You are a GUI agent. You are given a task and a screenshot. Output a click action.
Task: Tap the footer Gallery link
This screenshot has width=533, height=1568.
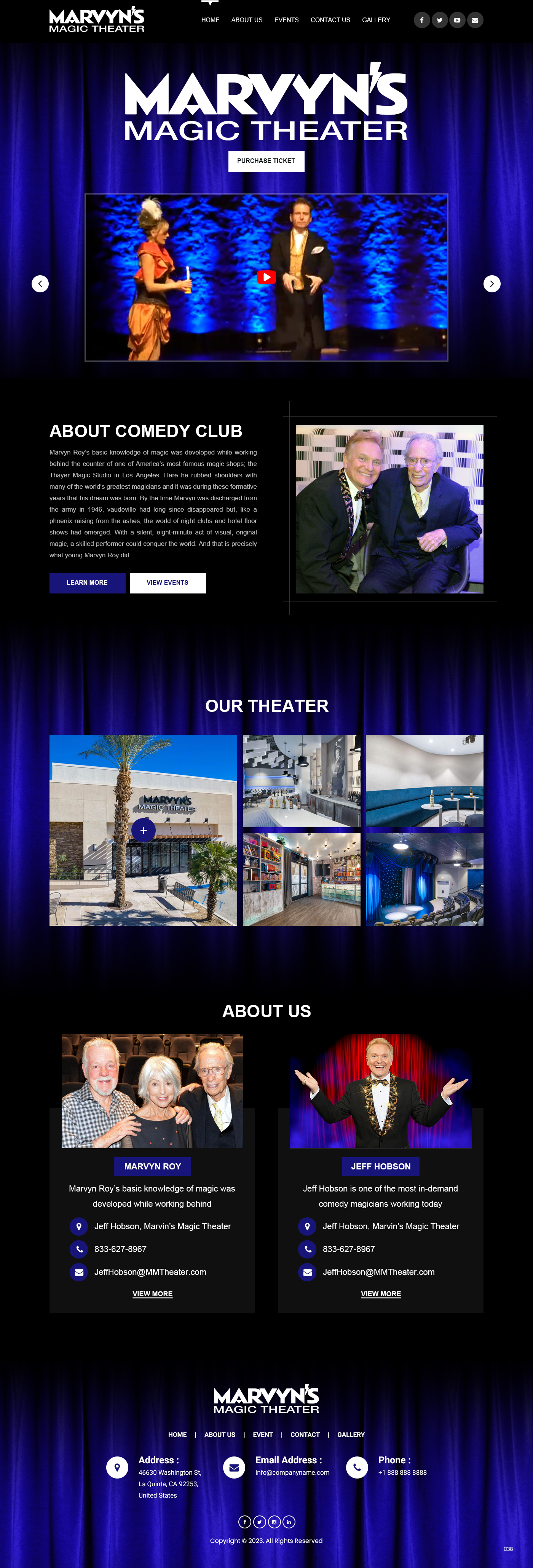pos(351,1435)
